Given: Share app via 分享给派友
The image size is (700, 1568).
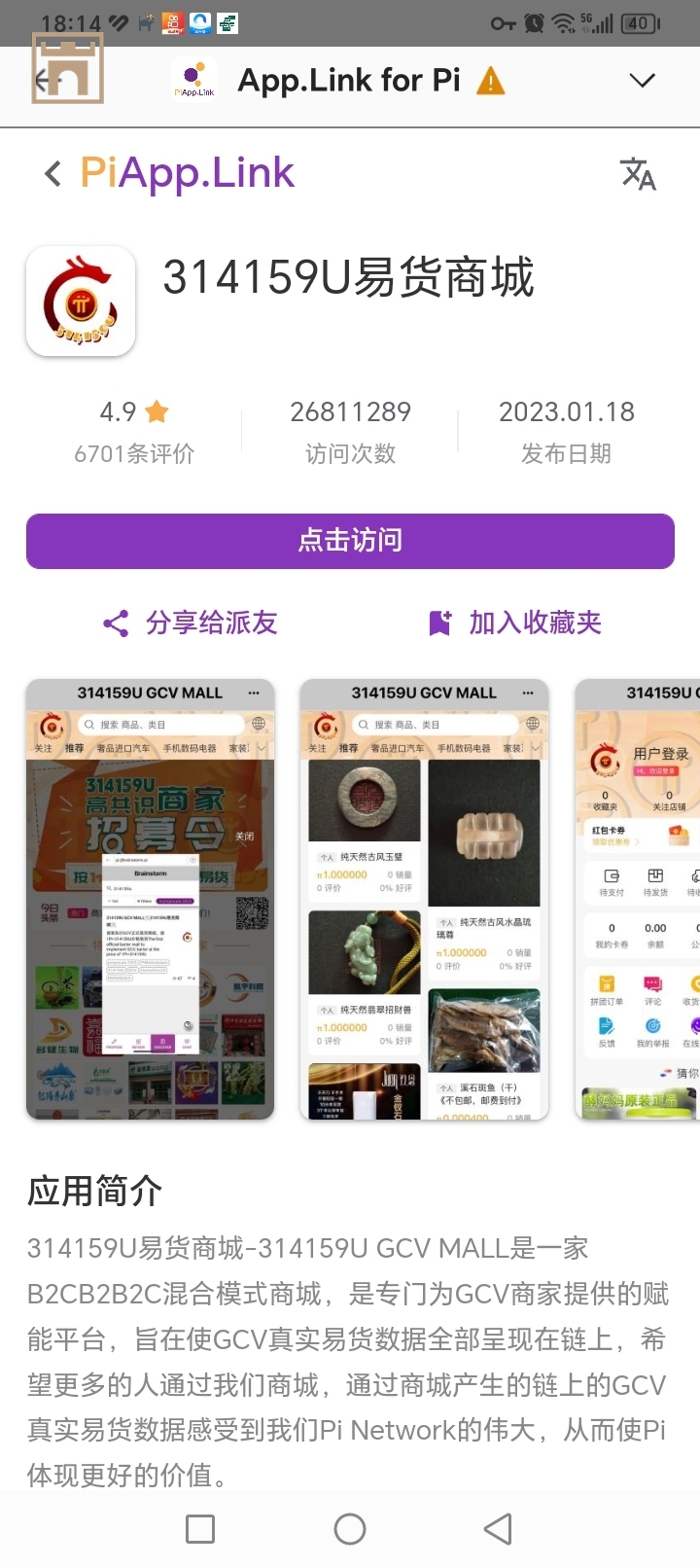Looking at the screenshot, I should (x=191, y=623).
